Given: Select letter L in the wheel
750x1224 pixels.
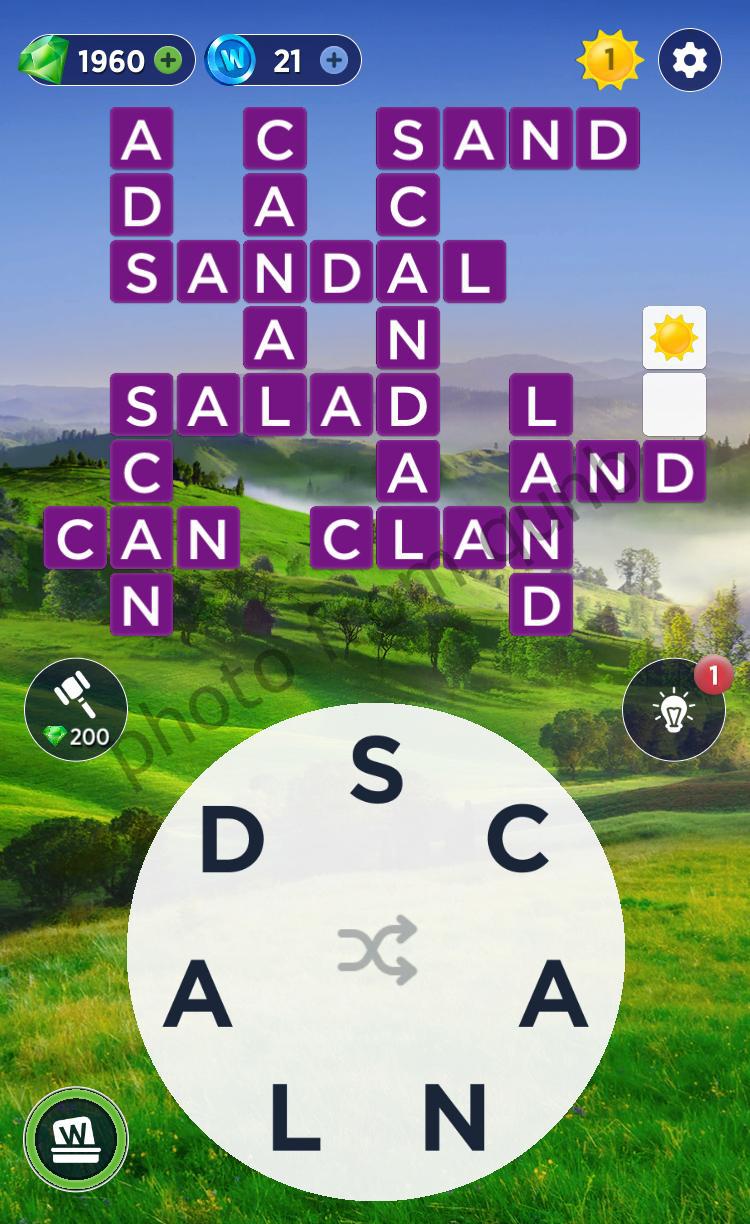Looking at the screenshot, I should [x=295, y=1115].
